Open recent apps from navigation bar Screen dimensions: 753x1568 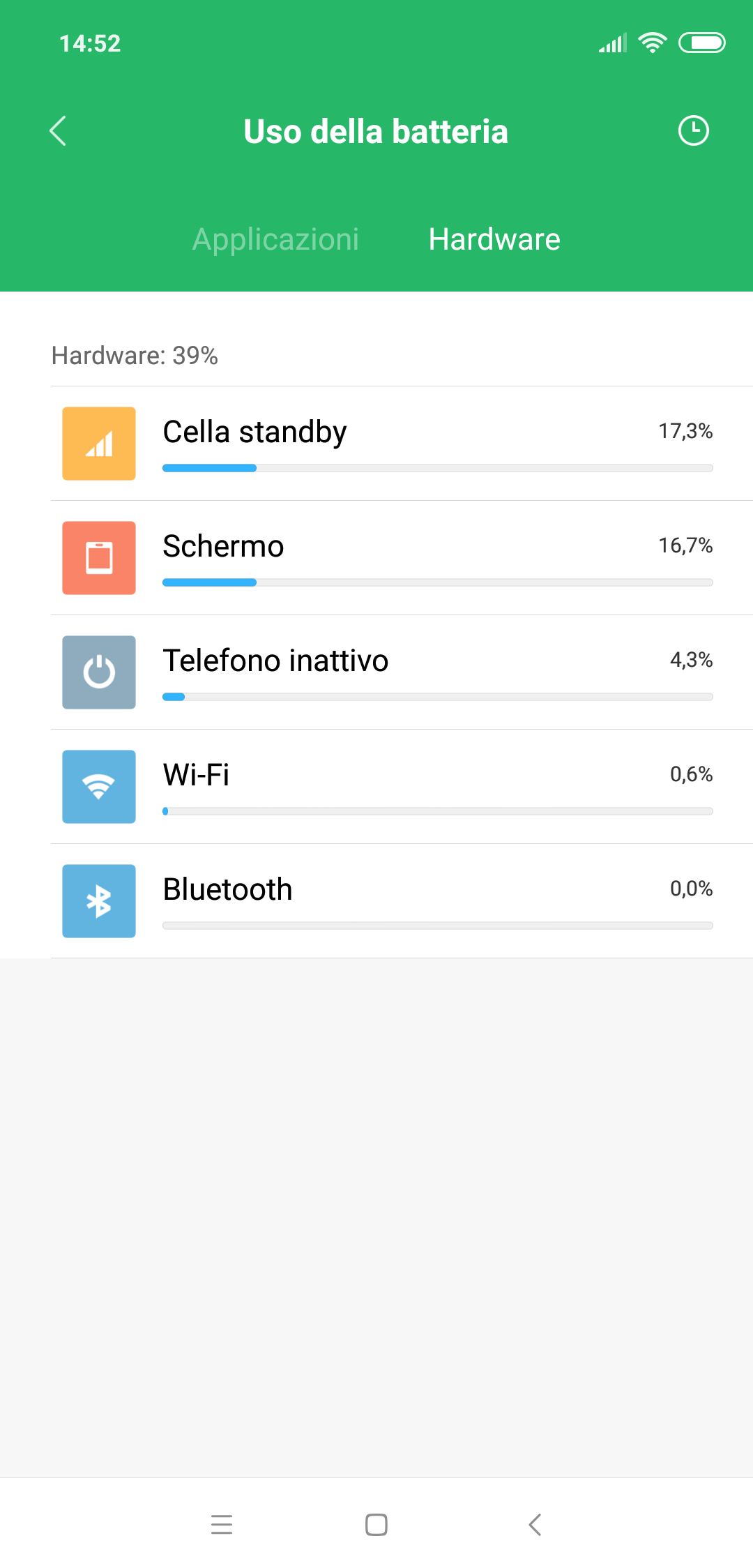[222, 1525]
